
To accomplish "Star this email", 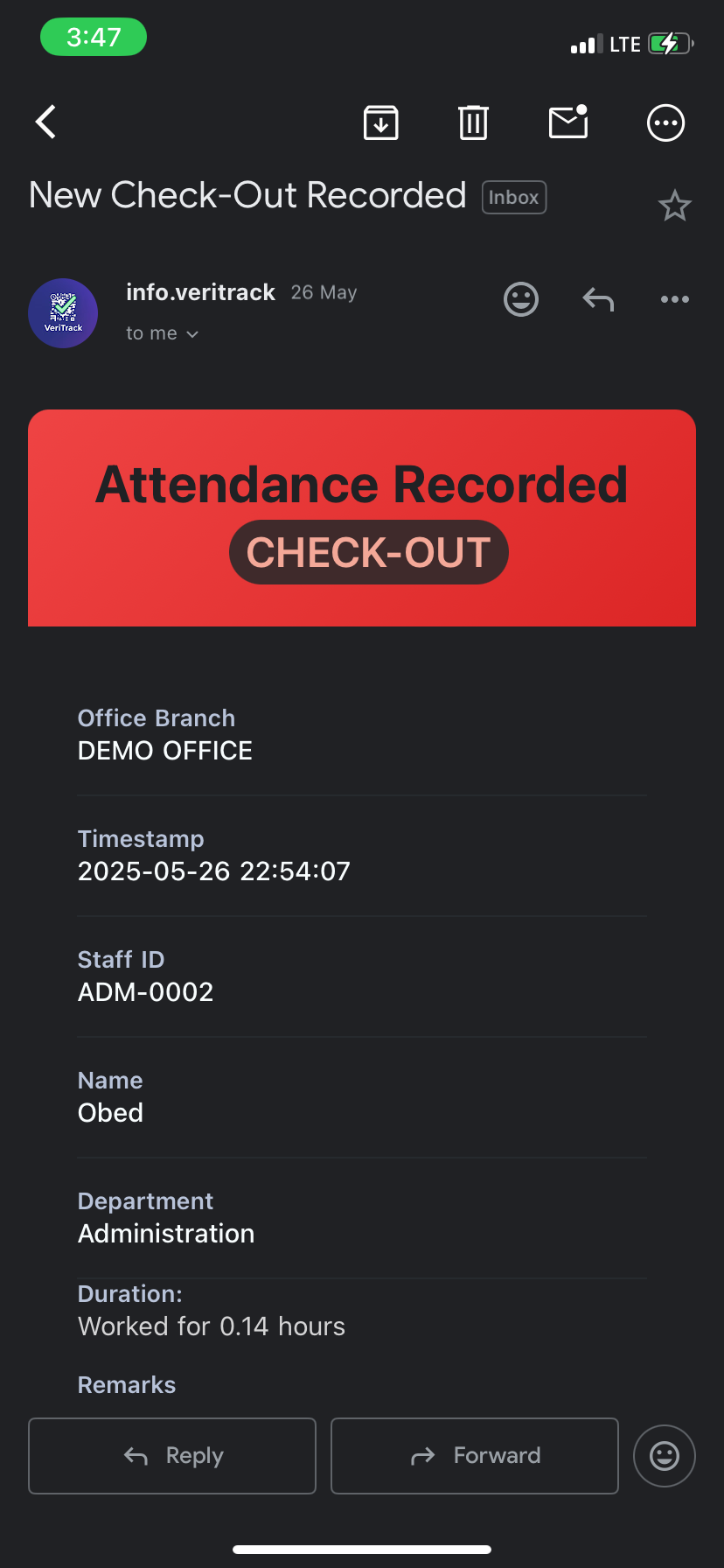I will (x=674, y=206).
